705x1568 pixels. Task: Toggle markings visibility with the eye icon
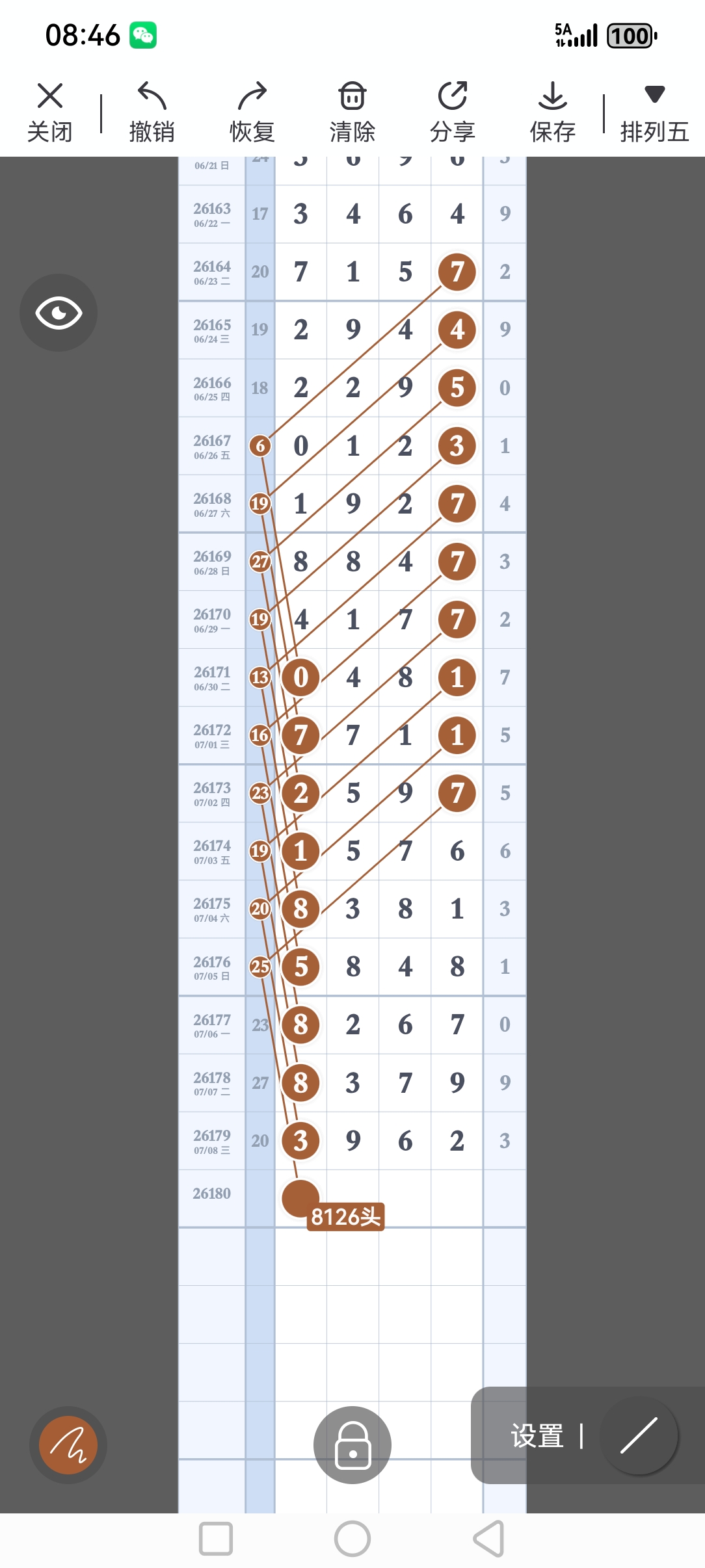click(x=59, y=313)
